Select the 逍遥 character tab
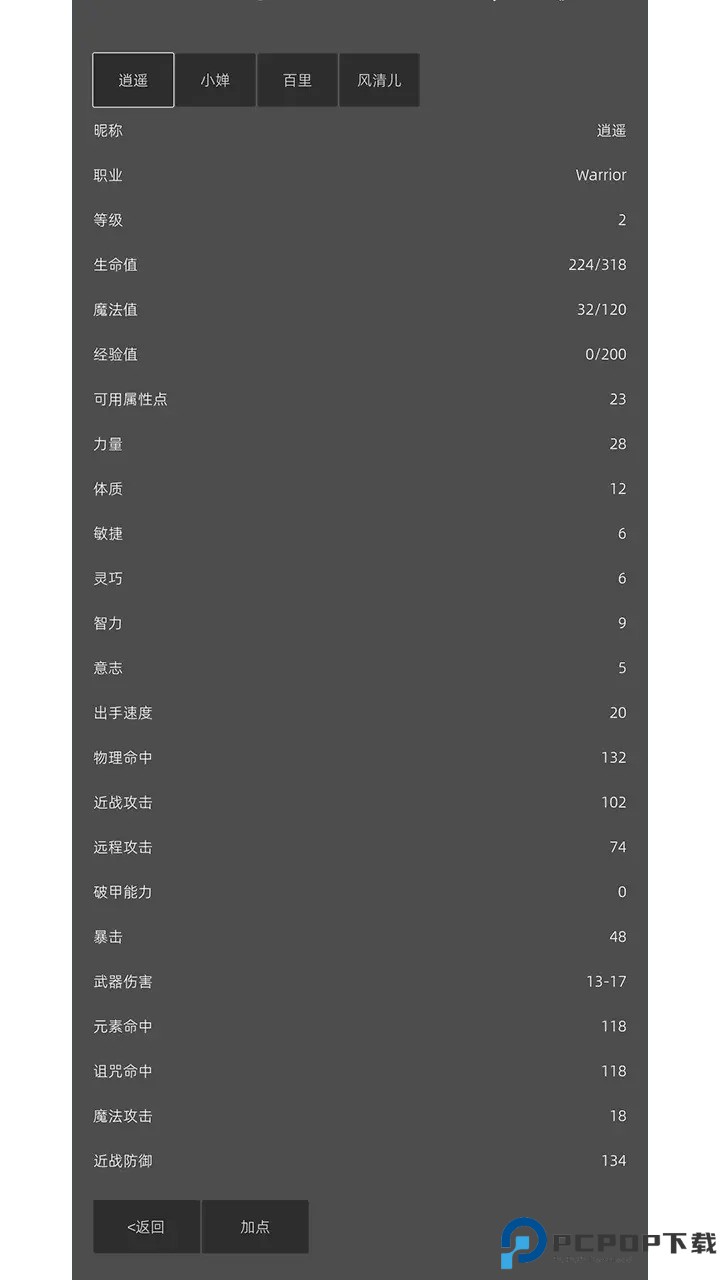Image resolution: width=720 pixels, height=1280 pixels. coord(133,80)
